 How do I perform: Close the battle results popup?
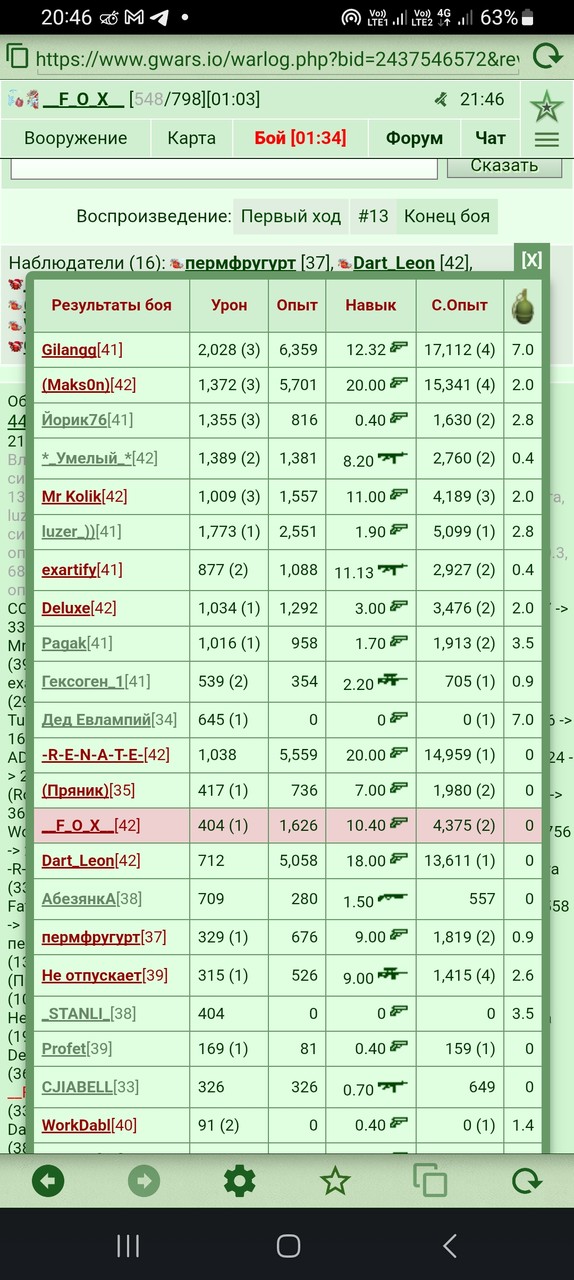[531, 260]
